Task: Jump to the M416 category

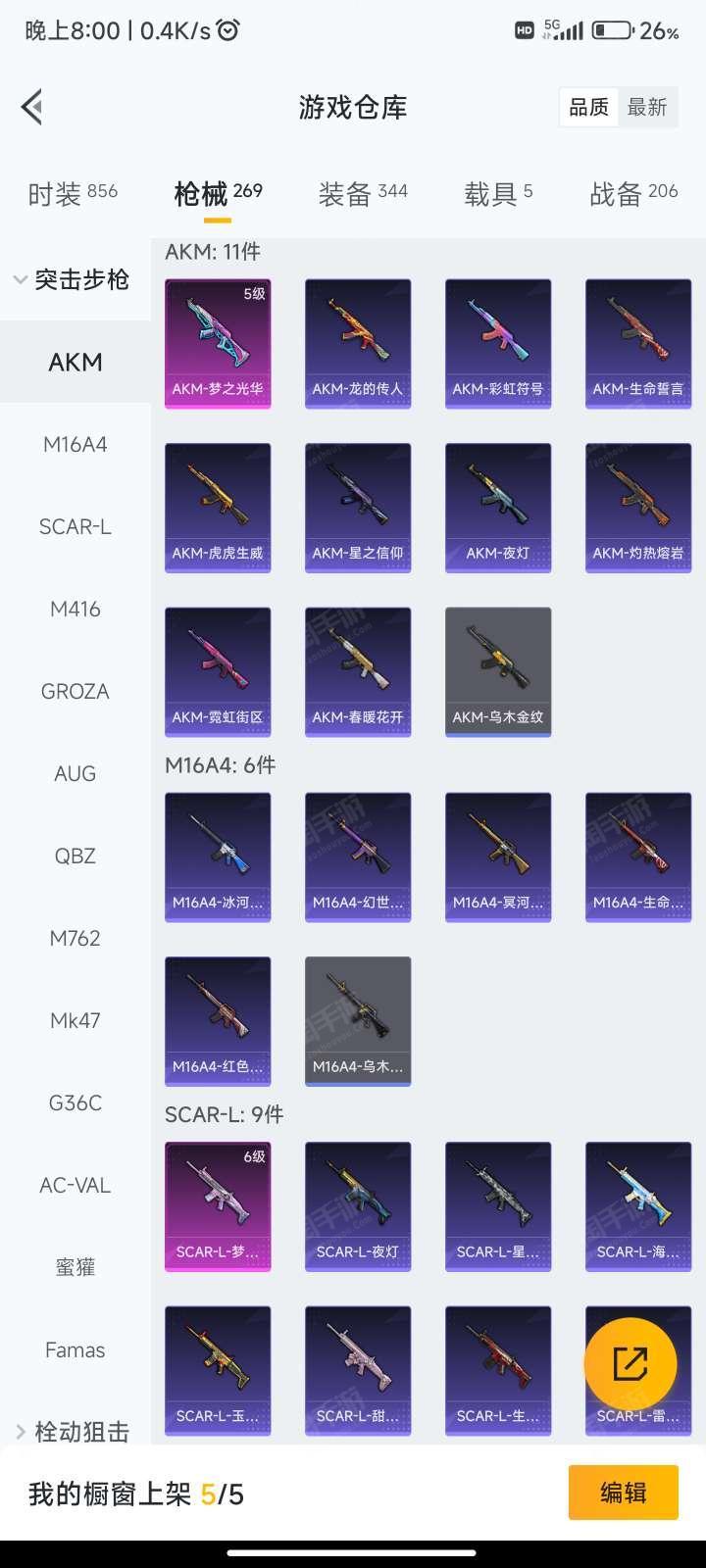Action: point(76,609)
